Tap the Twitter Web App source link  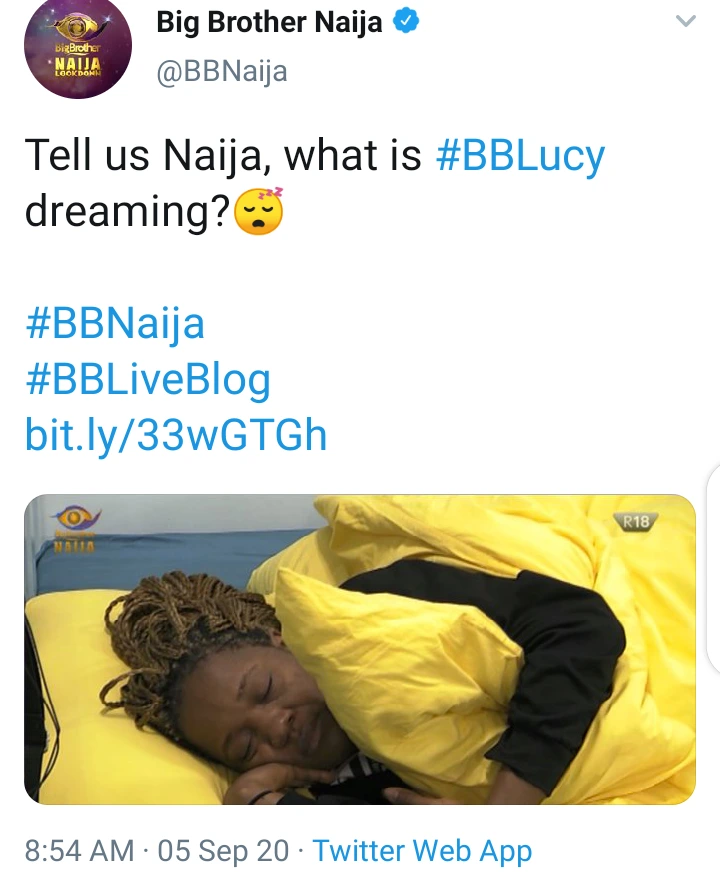422,851
